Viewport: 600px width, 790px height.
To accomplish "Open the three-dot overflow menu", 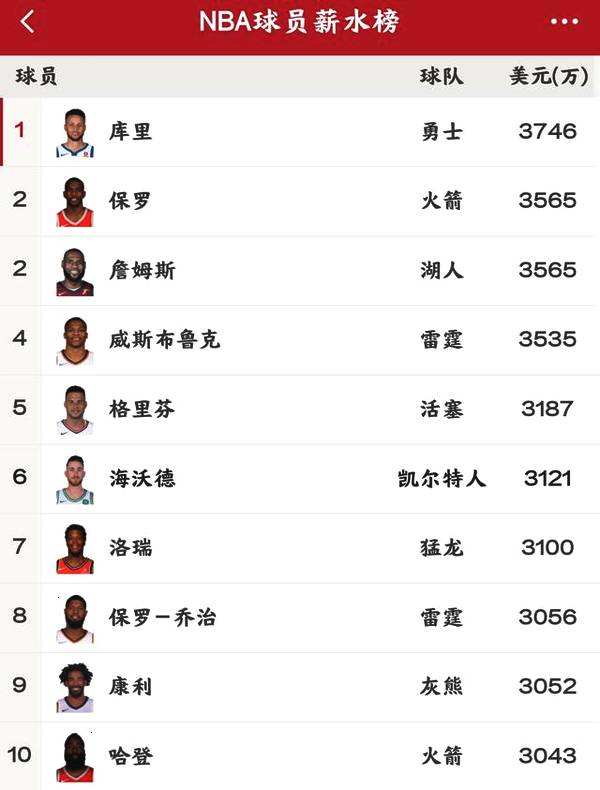I will point(564,21).
